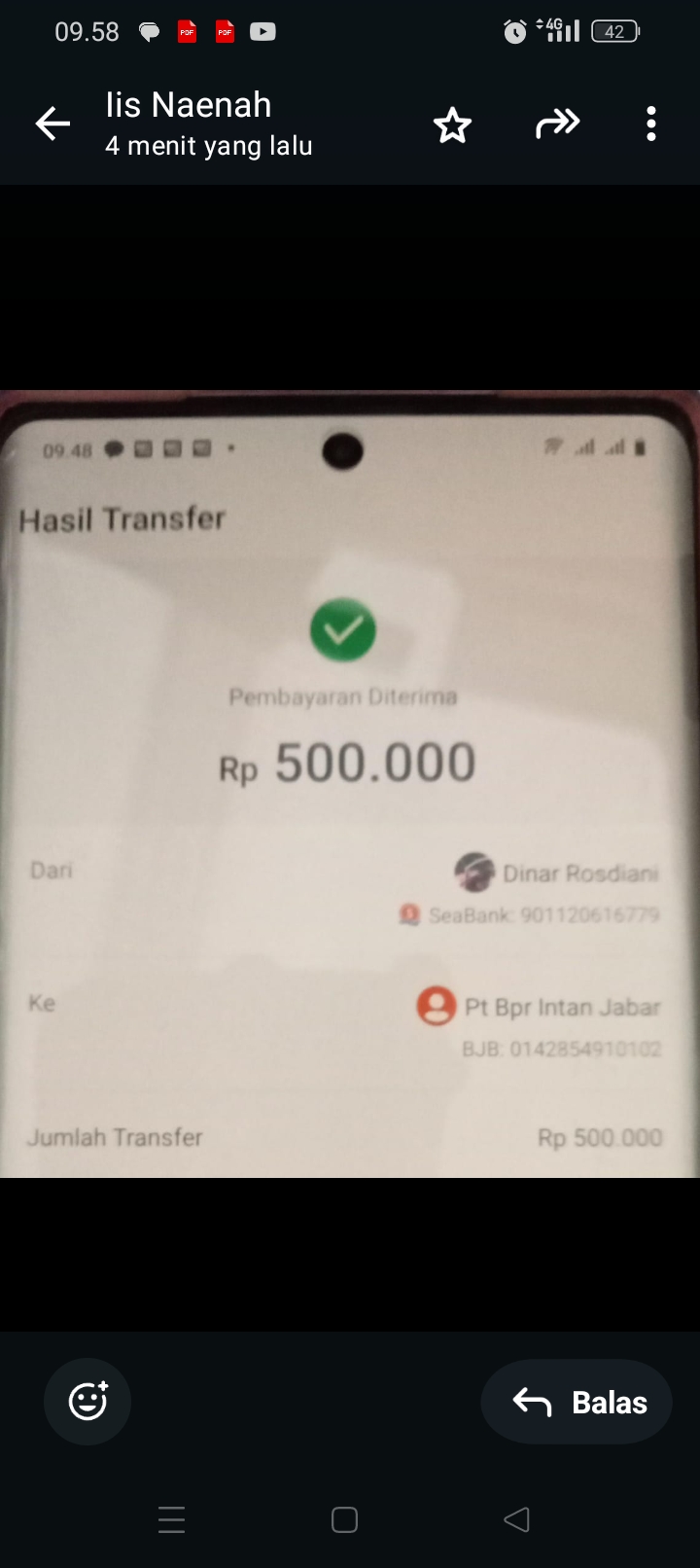Tap the Balas reply button
The height and width of the screenshot is (1568, 700).
point(577,1402)
